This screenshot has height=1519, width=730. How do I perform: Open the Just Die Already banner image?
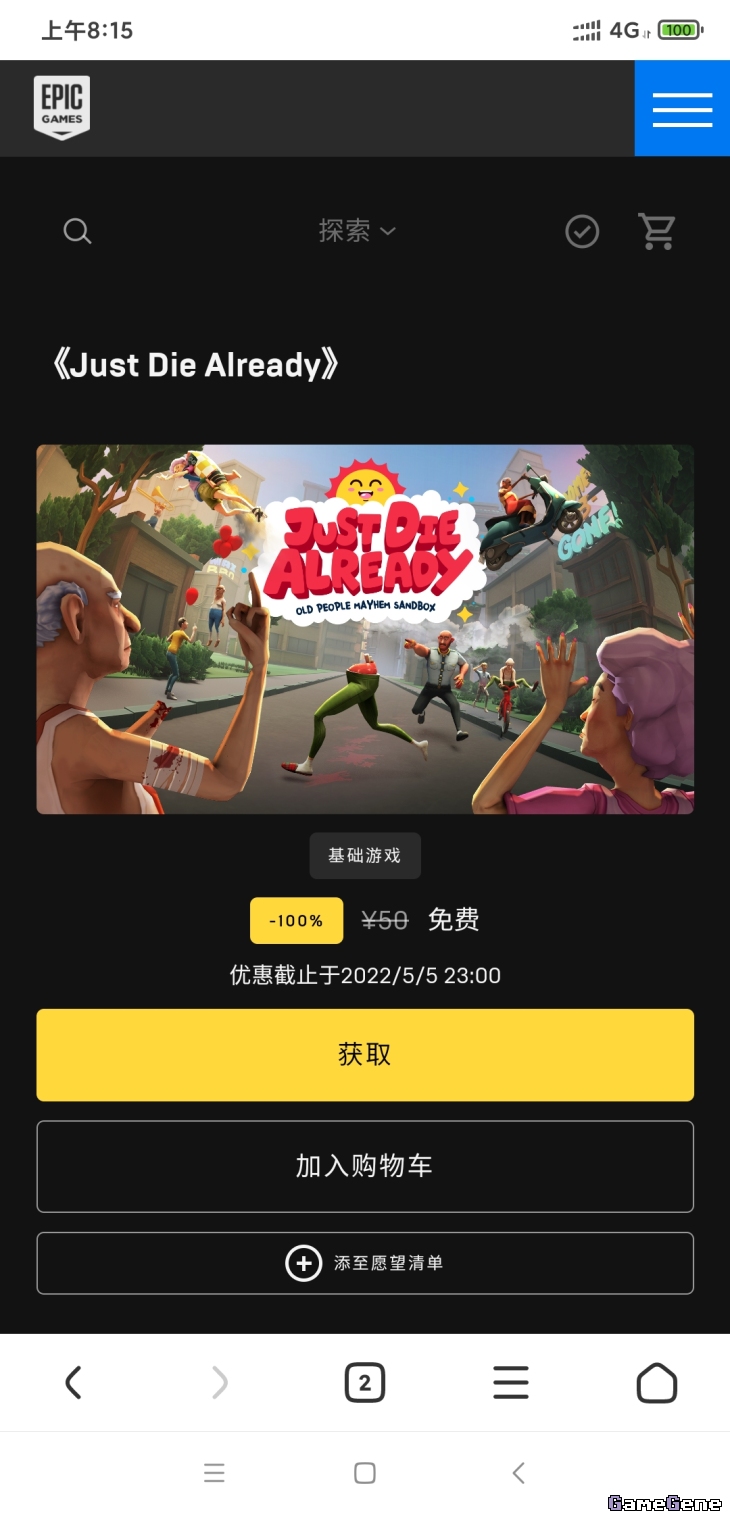[x=365, y=629]
